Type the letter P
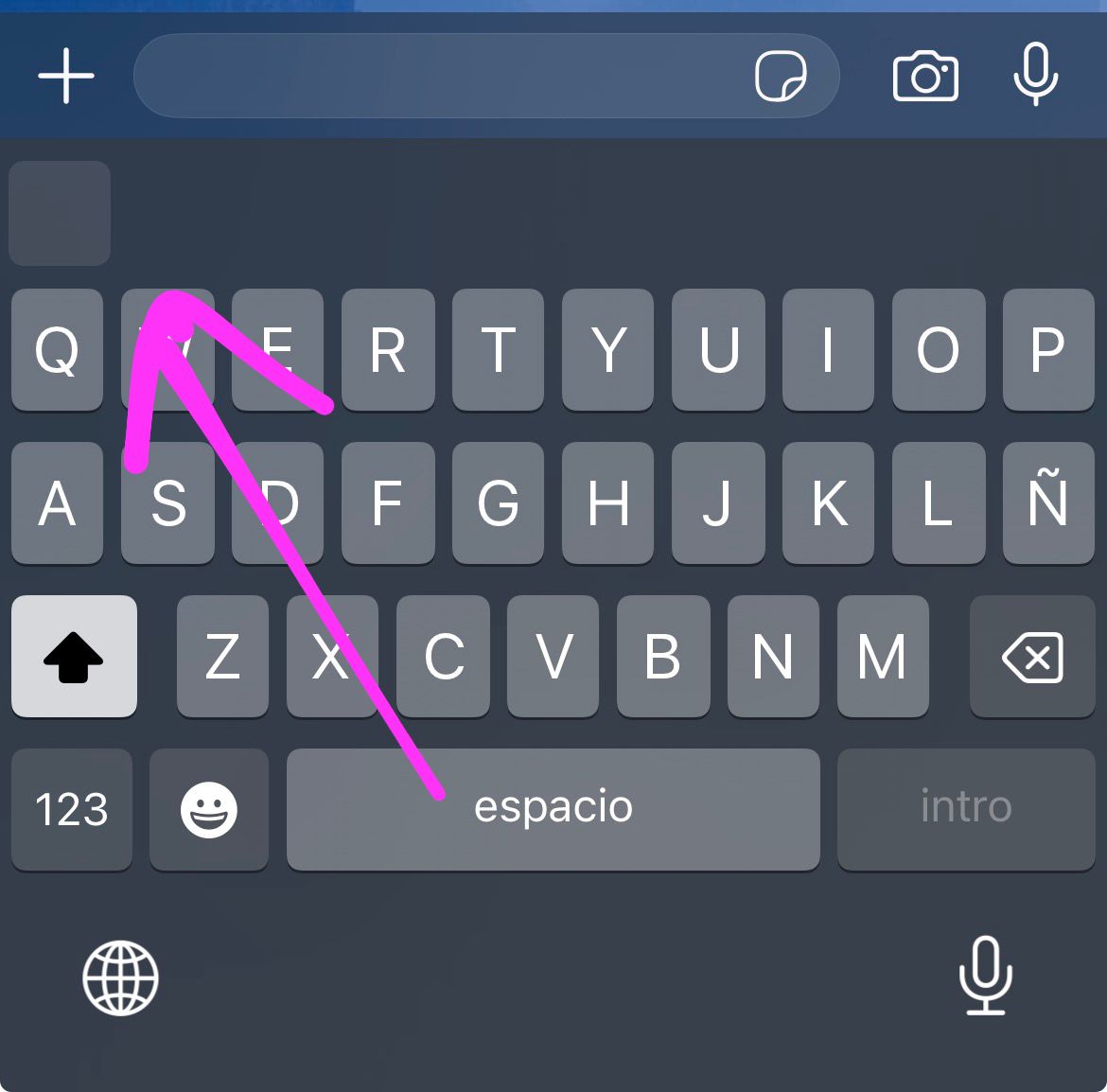1107x1092 pixels. (1048, 349)
